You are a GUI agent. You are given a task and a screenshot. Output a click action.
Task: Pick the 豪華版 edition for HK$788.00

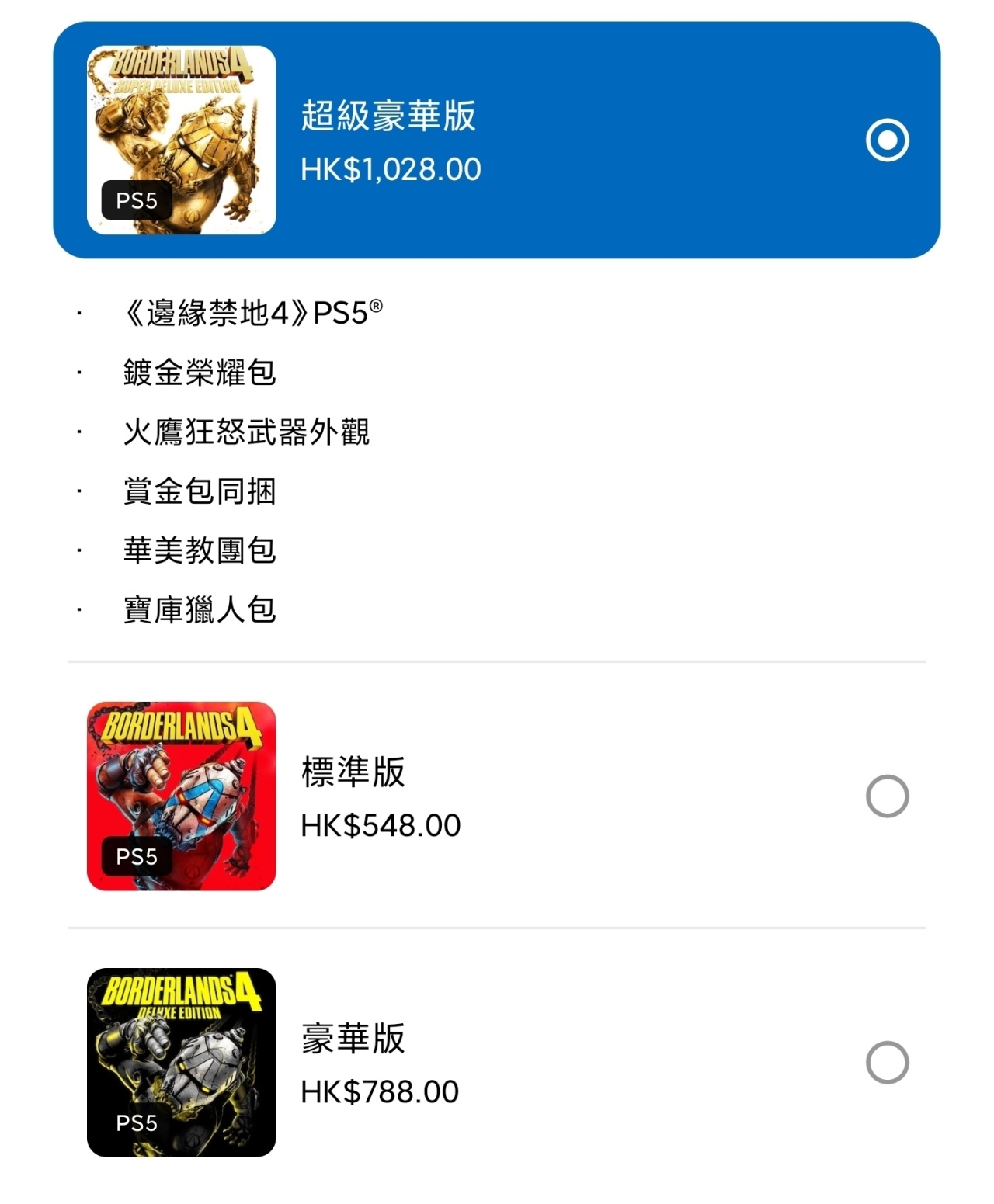coord(887,1062)
